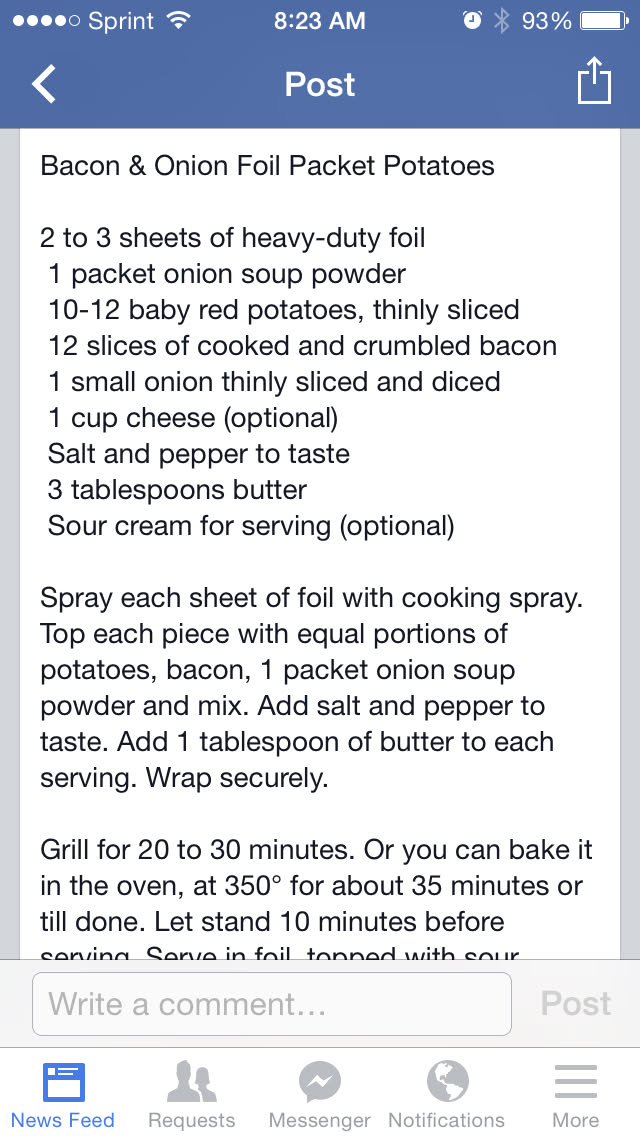Open the Requests tab
The height and width of the screenshot is (1136, 640).
pyautogui.click(x=191, y=1094)
